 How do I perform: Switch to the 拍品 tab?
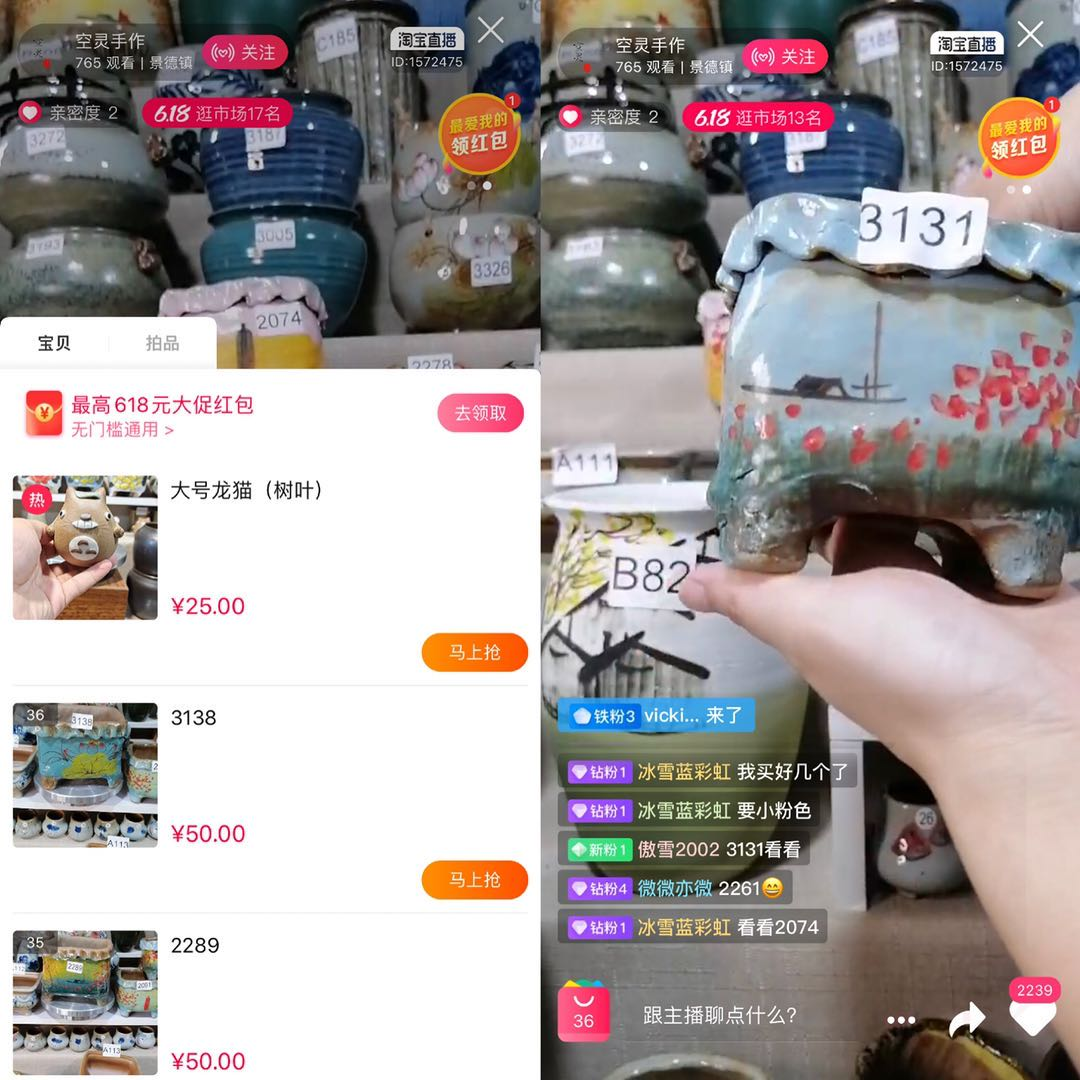(x=162, y=343)
